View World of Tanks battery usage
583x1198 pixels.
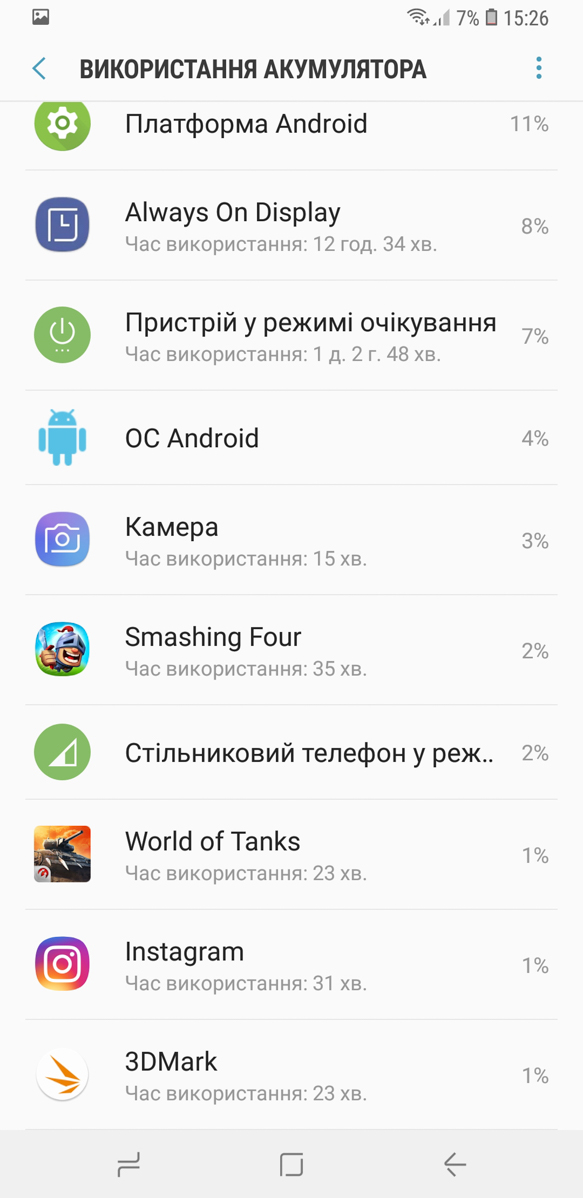pyautogui.click(x=291, y=854)
